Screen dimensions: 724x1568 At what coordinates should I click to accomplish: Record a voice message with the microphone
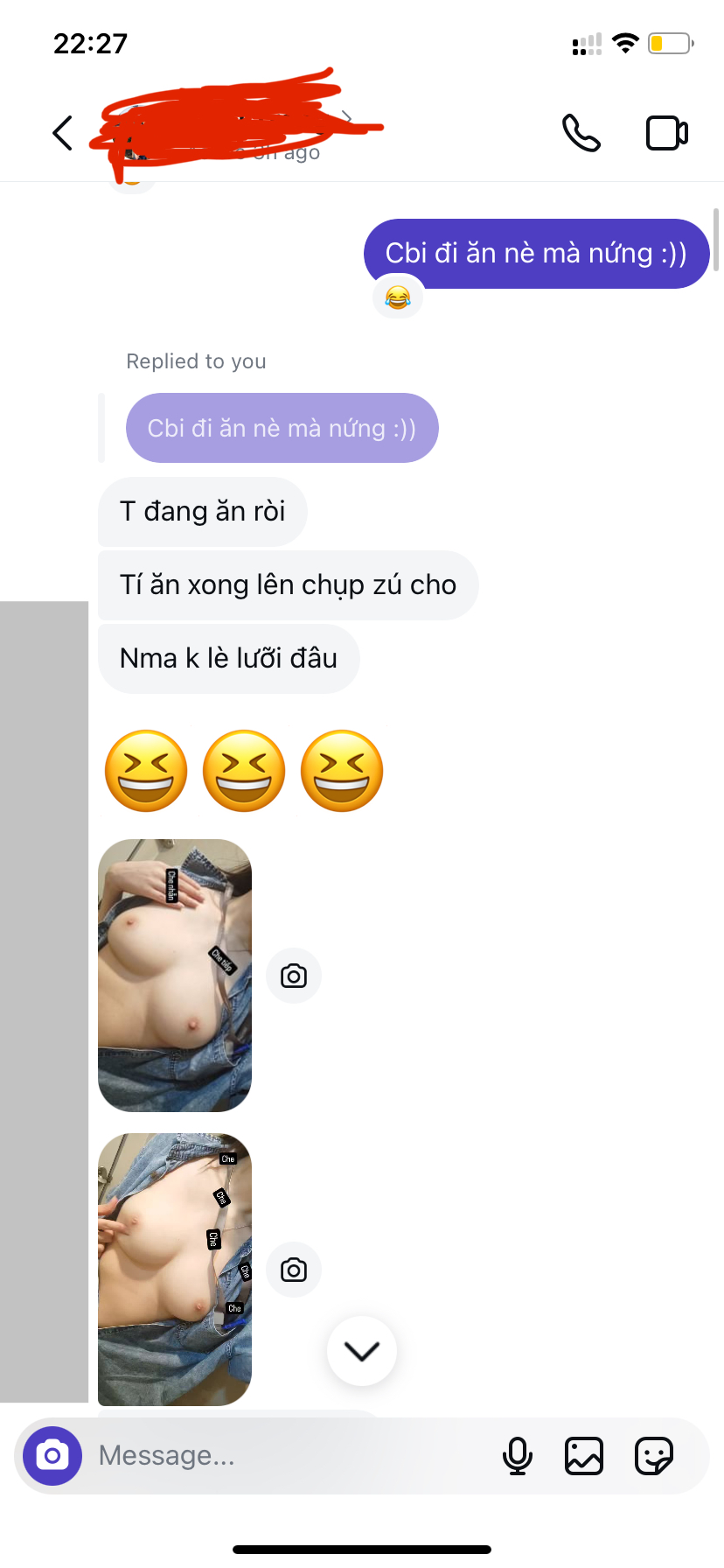coord(518,1456)
